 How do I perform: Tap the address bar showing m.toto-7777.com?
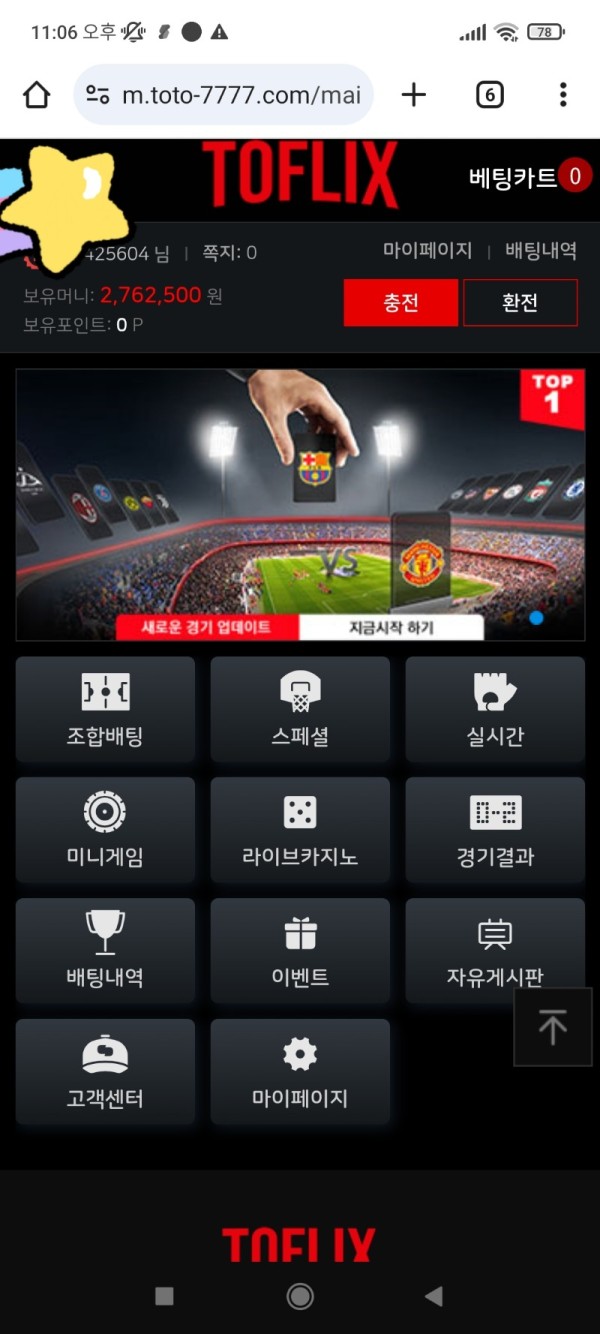pos(224,95)
